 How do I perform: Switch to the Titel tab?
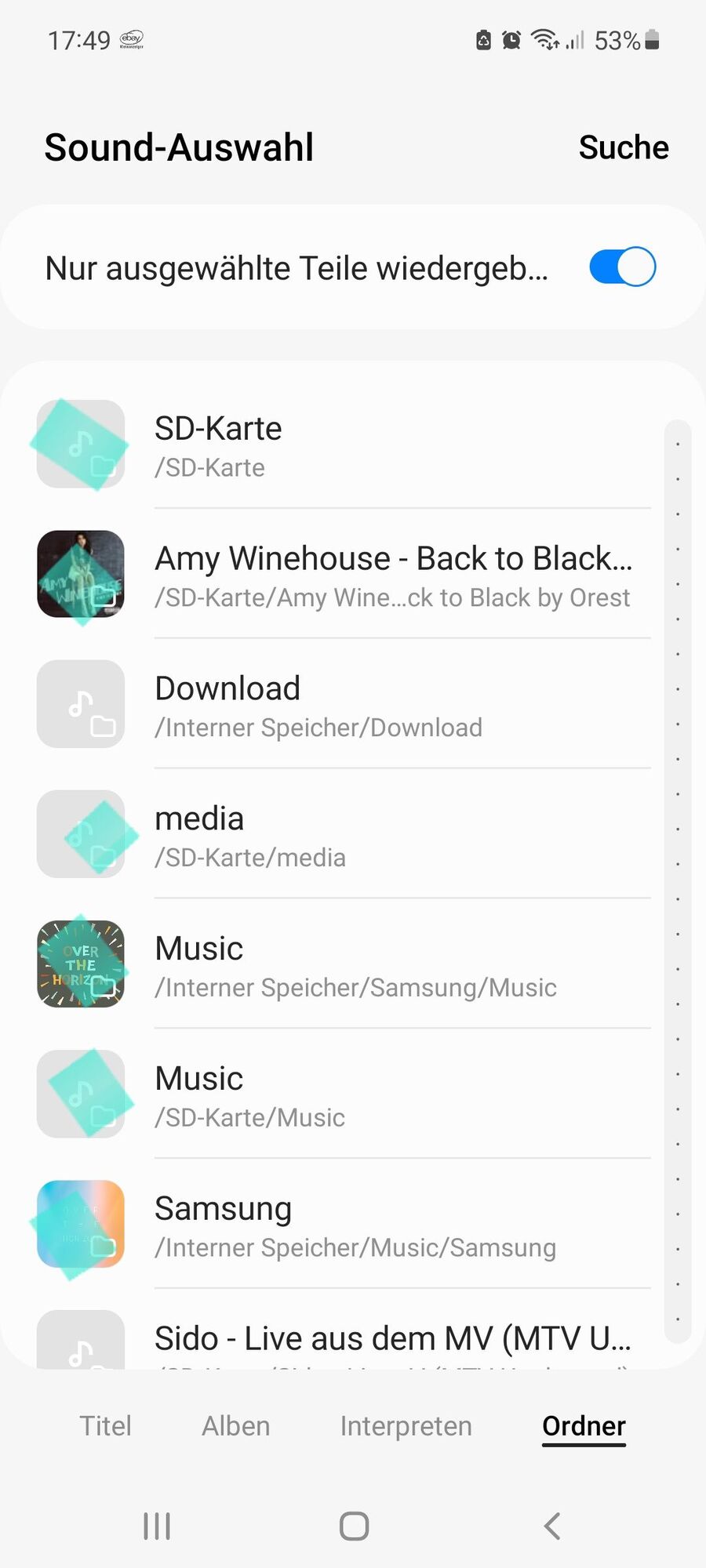[105, 1426]
